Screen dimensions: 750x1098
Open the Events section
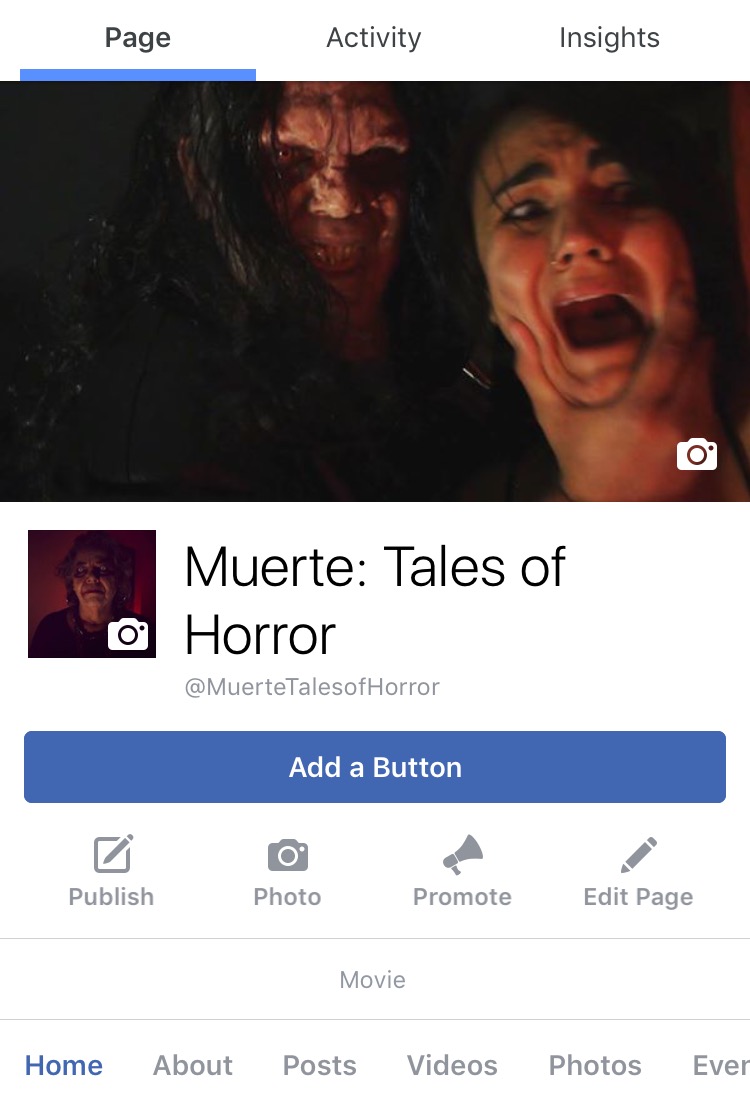click(x=720, y=1065)
